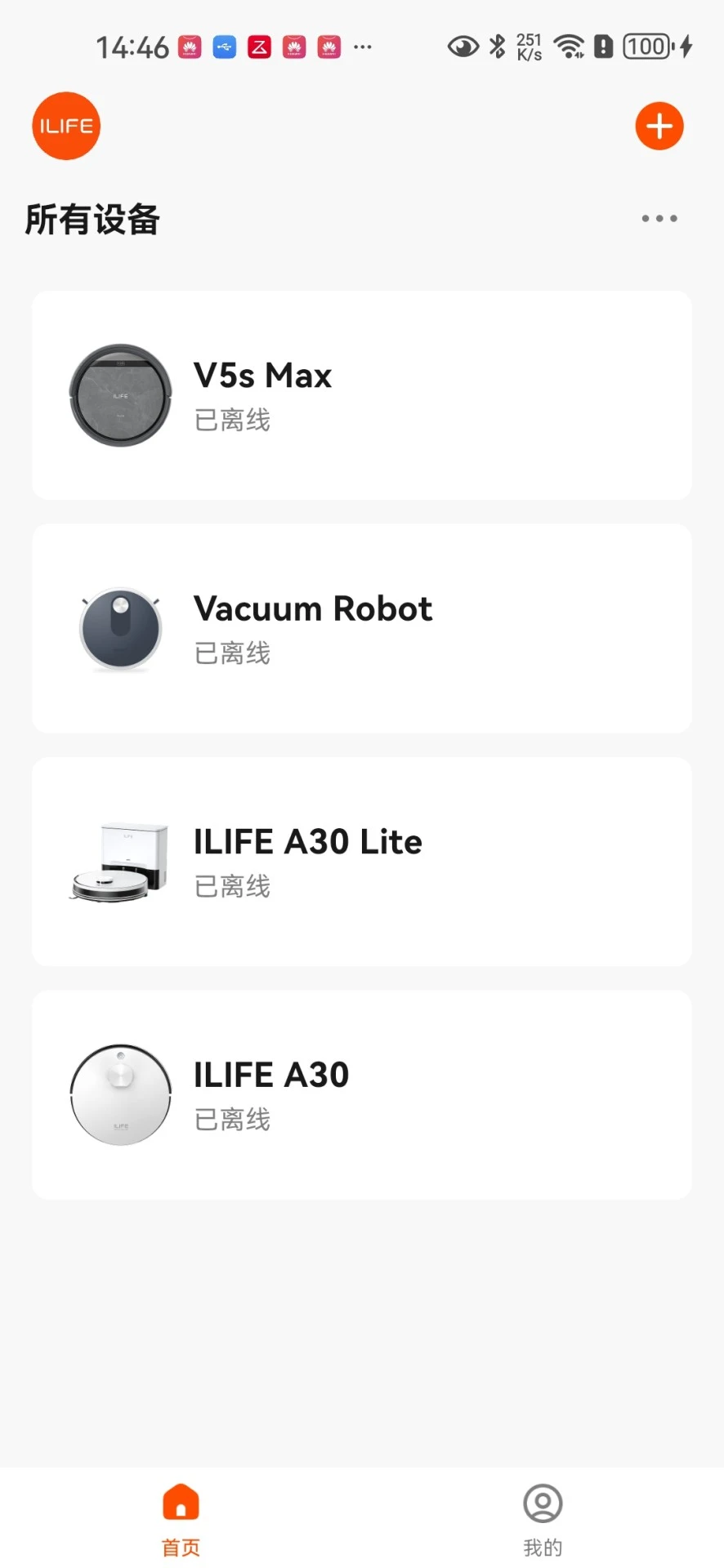Open the V5s Max device card

pyautogui.click(x=362, y=395)
